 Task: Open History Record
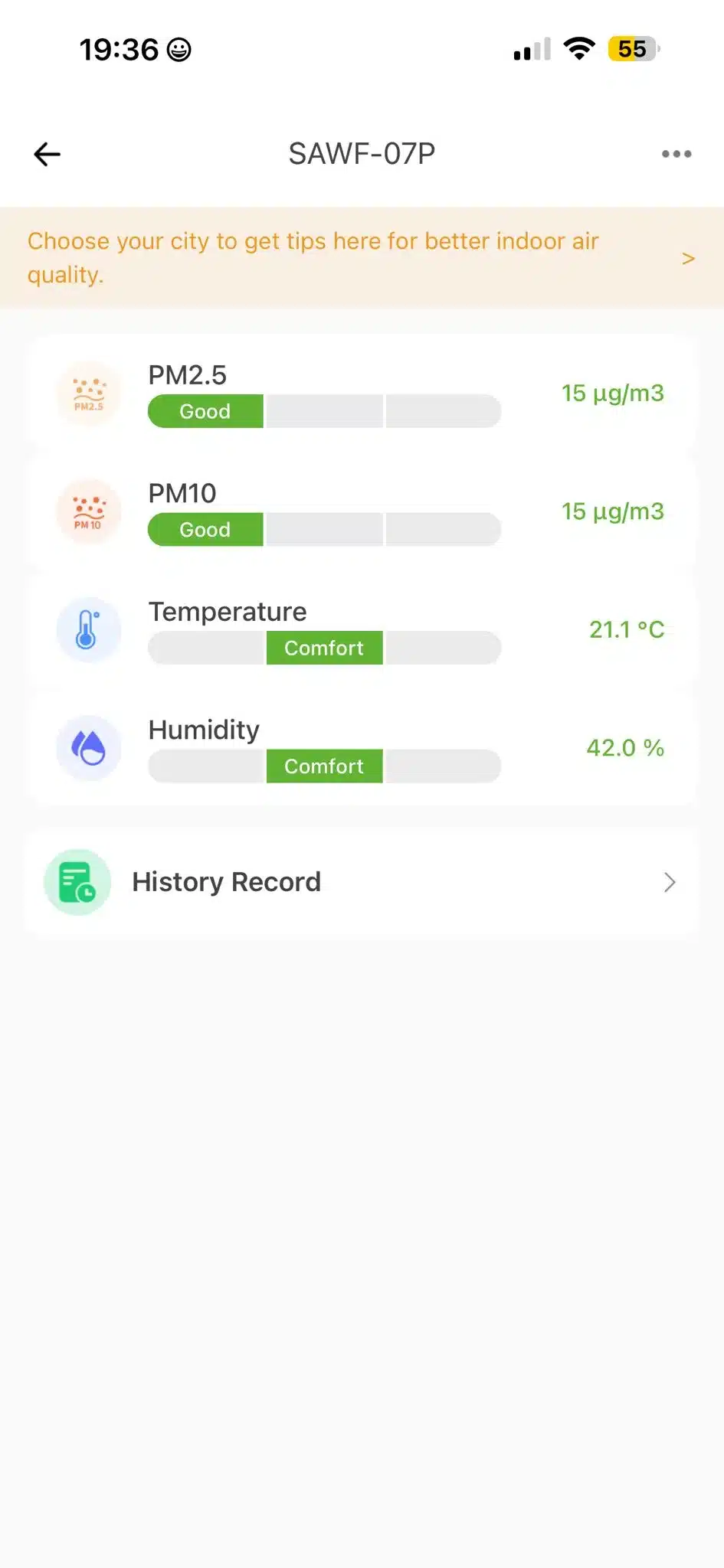click(x=362, y=882)
